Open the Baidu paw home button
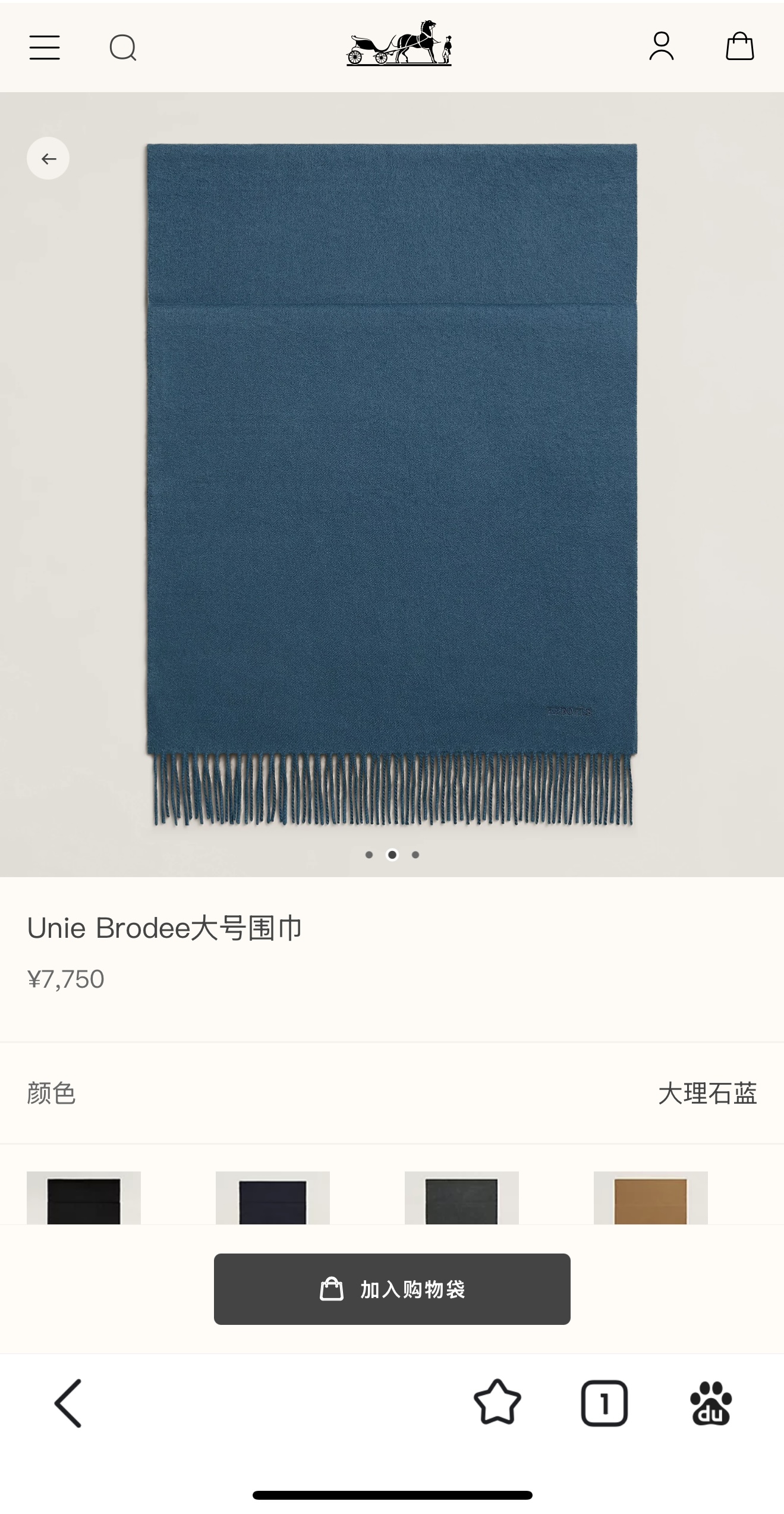 (x=711, y=1403)
